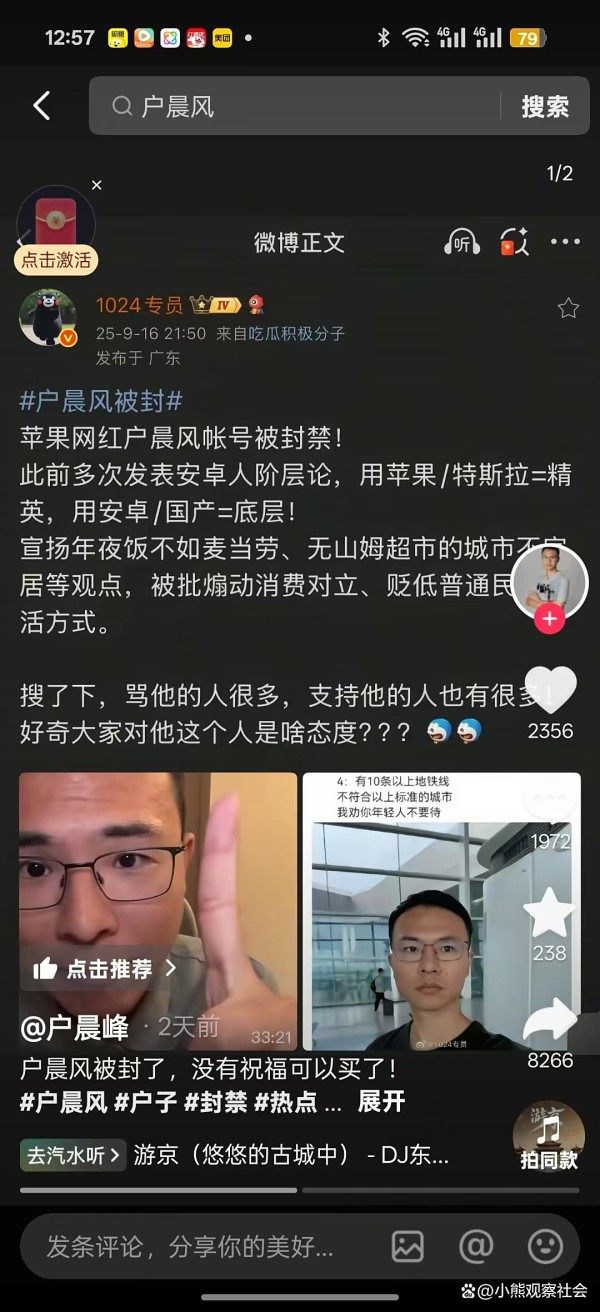Follow the video creator via plus avatar
Screen dimensions: 600x1312
[x=549, y=618]
